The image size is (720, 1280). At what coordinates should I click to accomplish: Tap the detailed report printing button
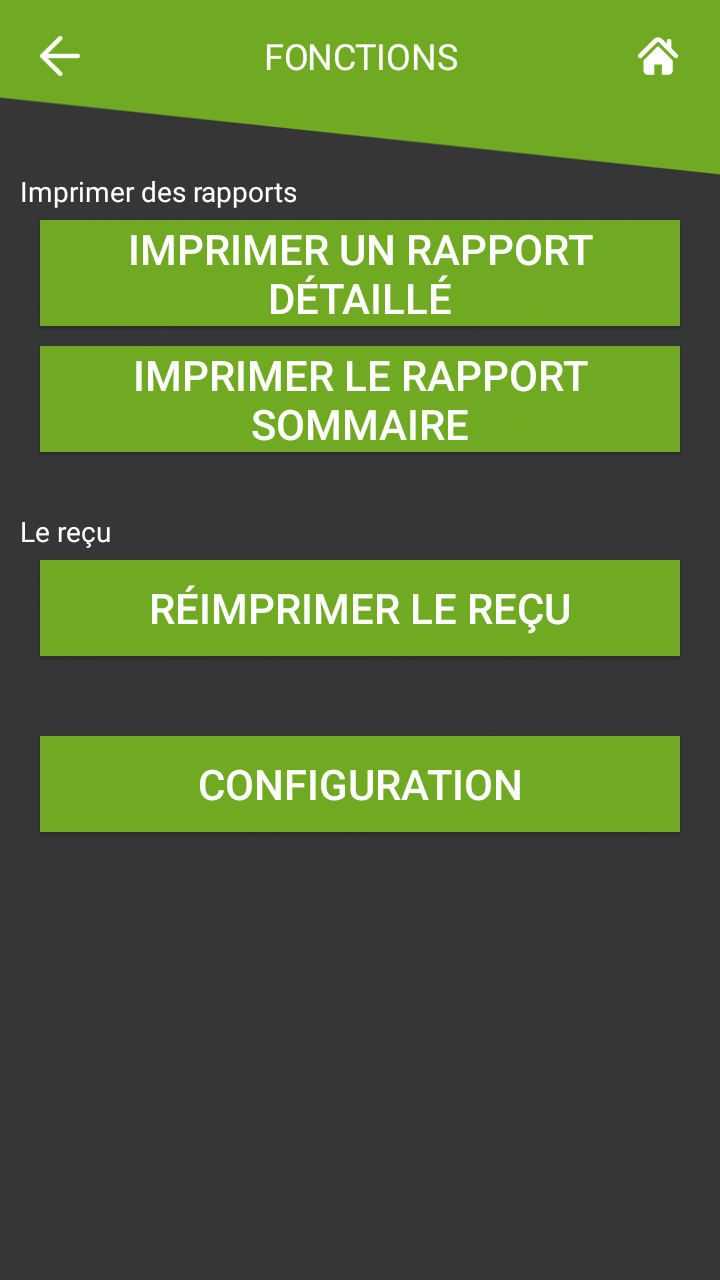coord(360,273)
